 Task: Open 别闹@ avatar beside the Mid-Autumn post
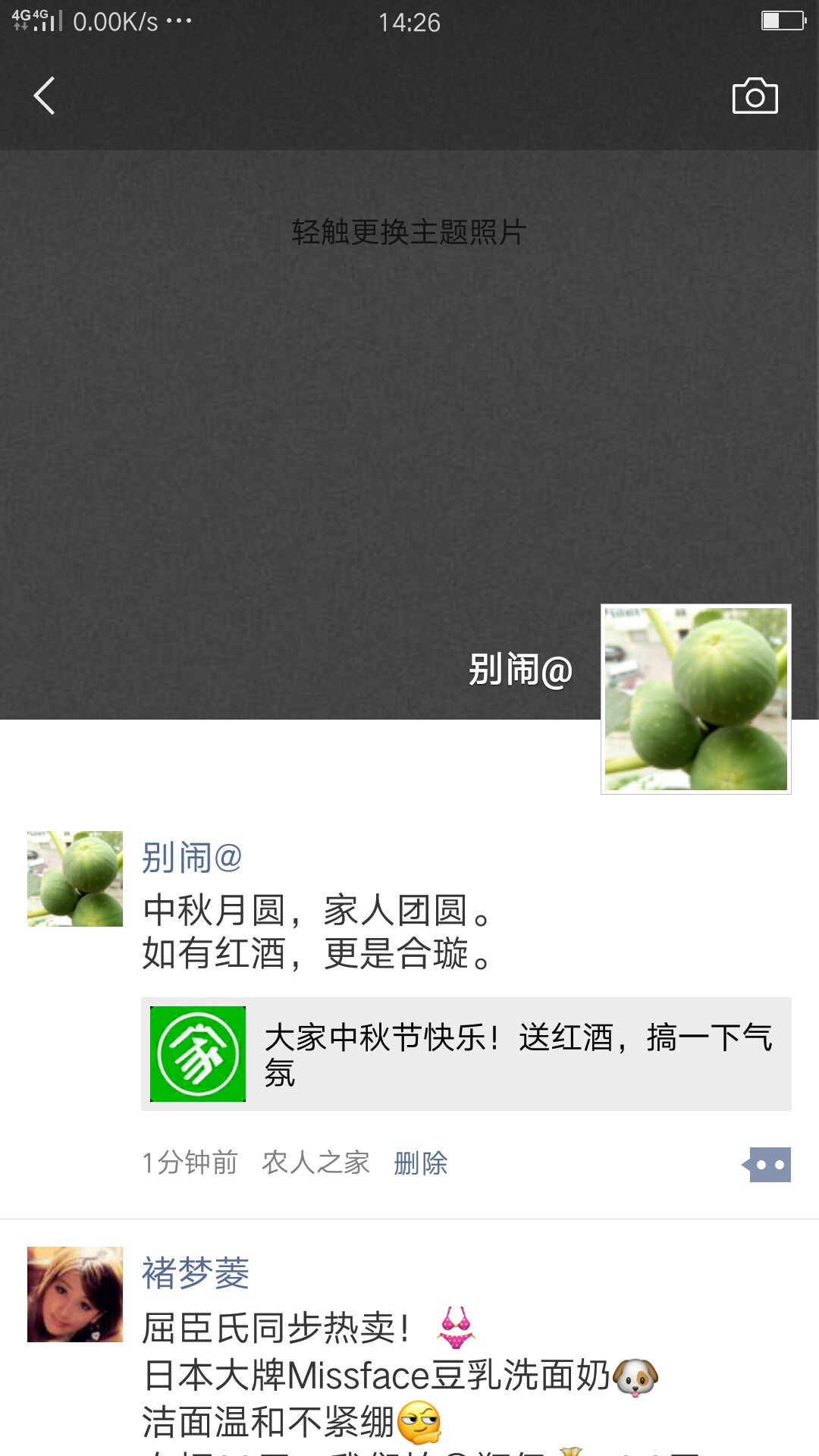(75, 878)
